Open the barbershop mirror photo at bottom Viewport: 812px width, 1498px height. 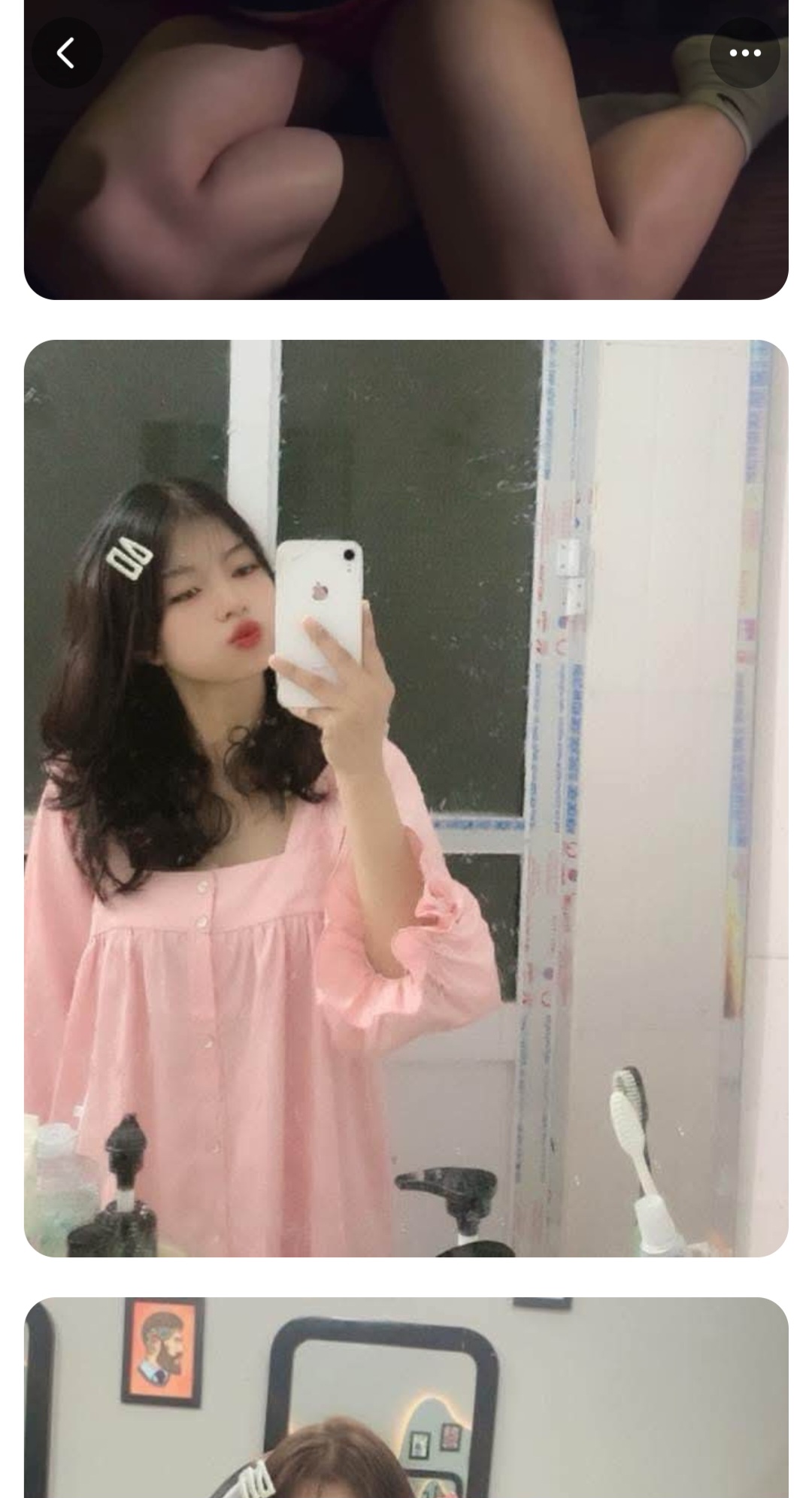[406, 1399]
